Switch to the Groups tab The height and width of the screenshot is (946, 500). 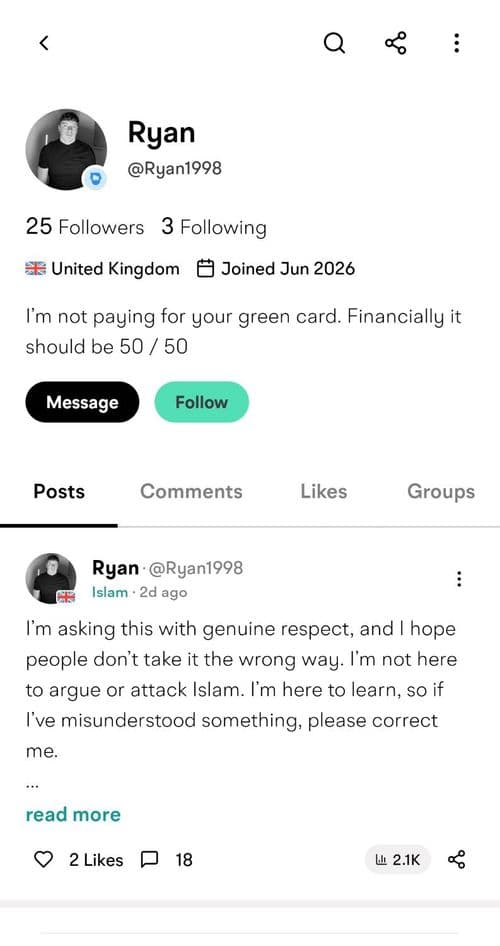[441, 492]
